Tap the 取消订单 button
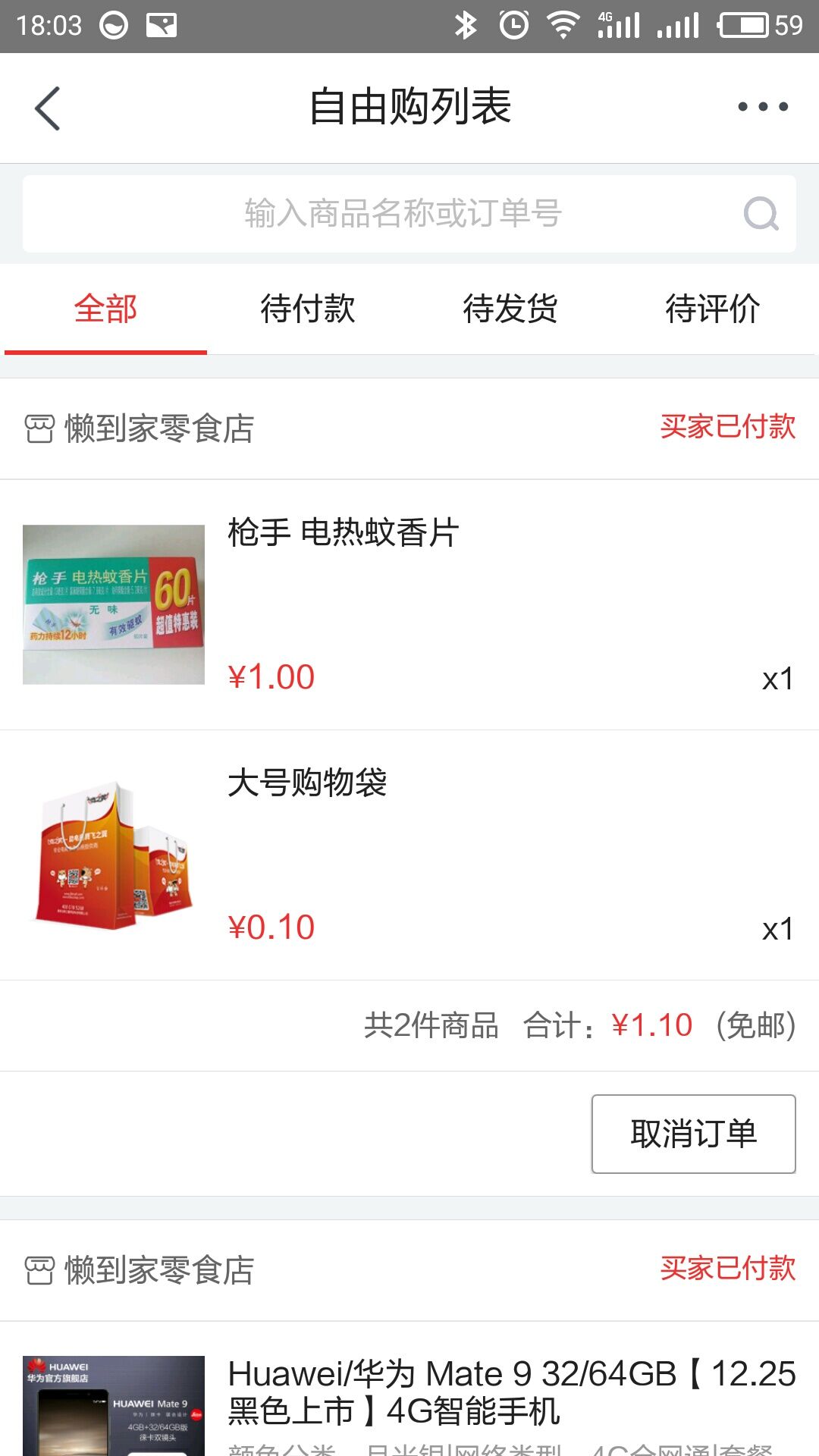819x1456 pixels. [693, 1134]
